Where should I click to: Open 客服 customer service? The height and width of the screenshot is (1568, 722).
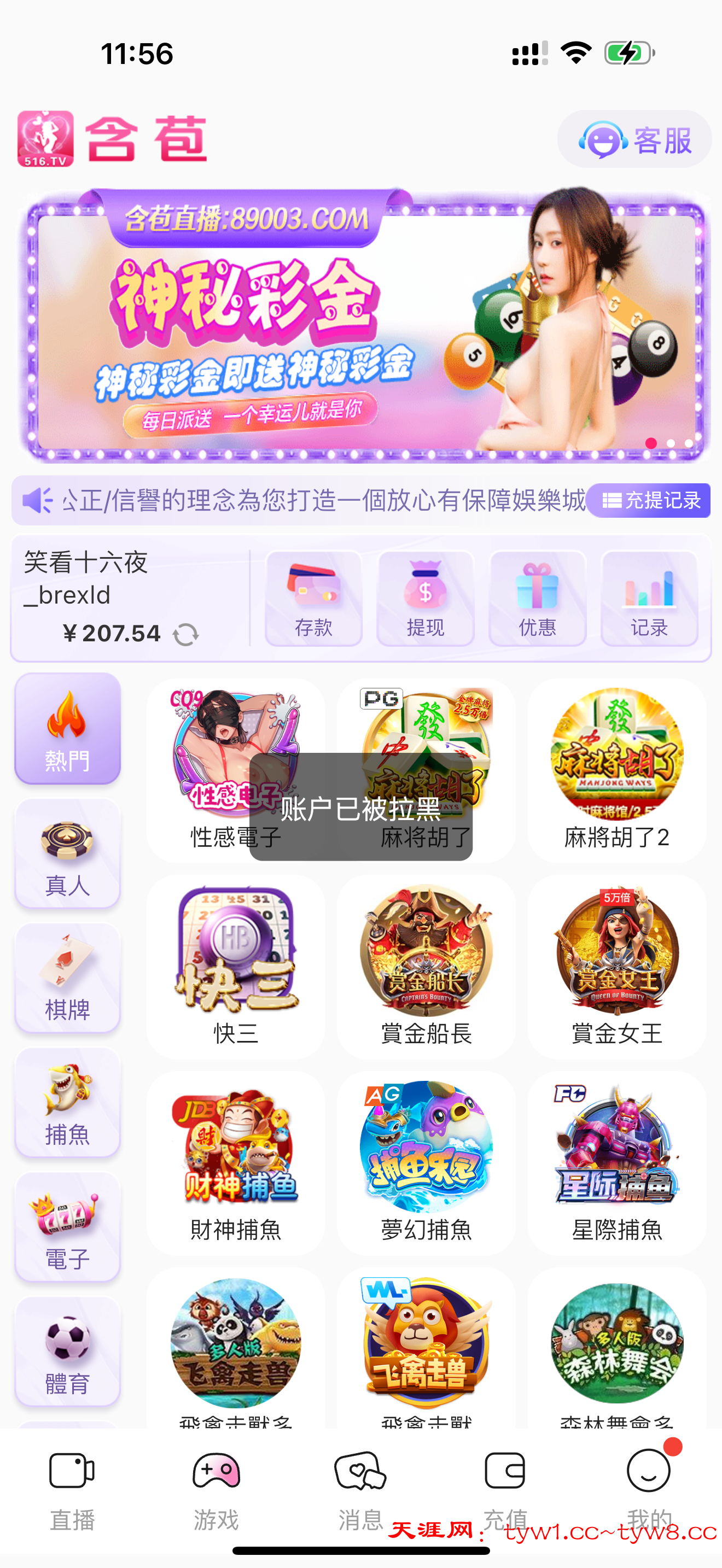[x=634, y=139]
